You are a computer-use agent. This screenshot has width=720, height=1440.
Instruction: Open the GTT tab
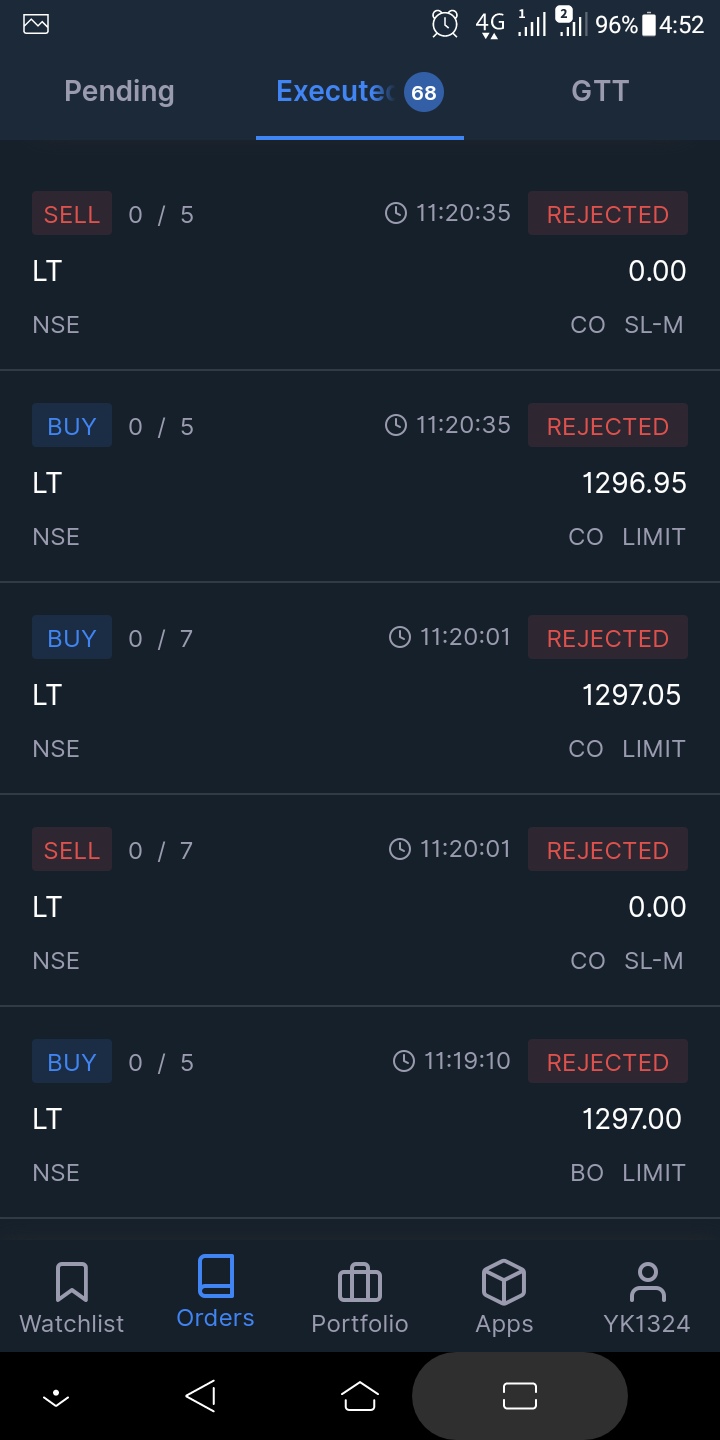599,92
